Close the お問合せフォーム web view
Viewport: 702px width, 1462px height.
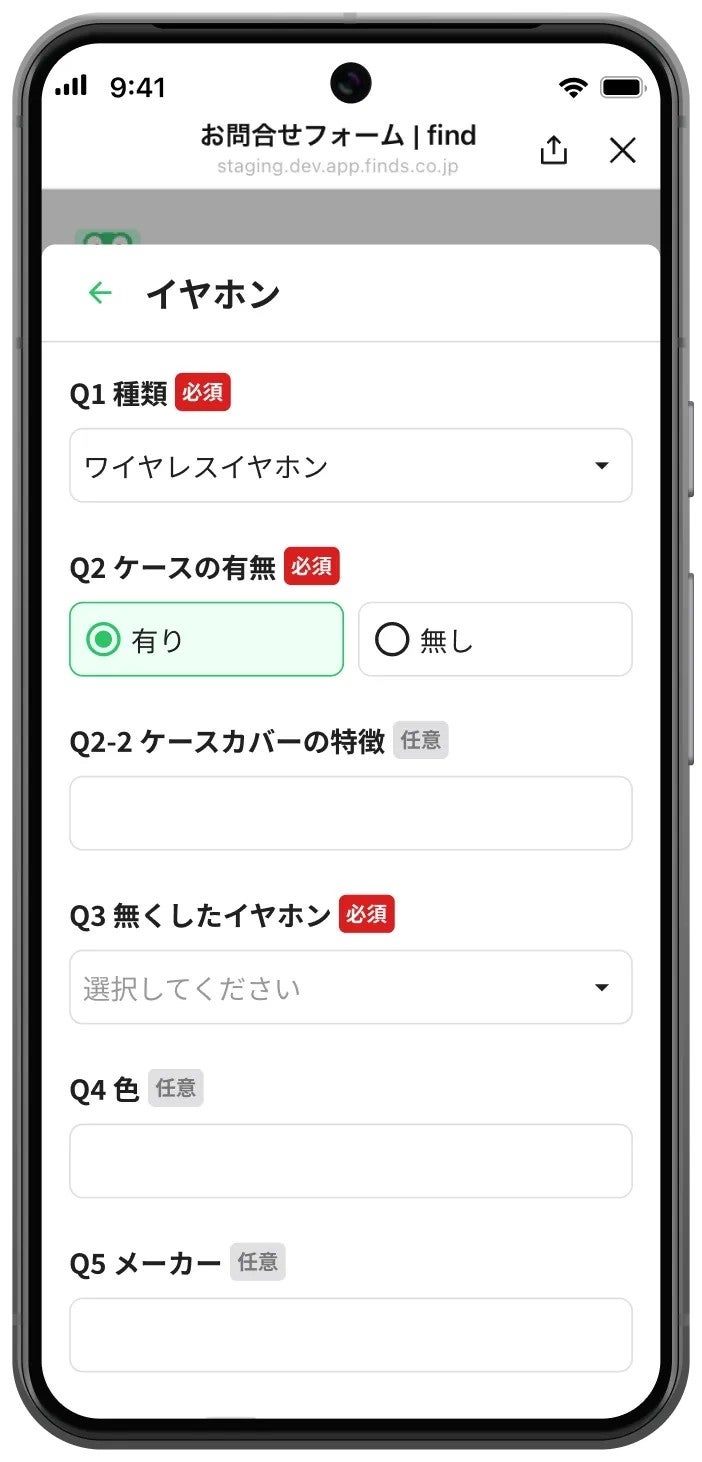pos(623,150)
